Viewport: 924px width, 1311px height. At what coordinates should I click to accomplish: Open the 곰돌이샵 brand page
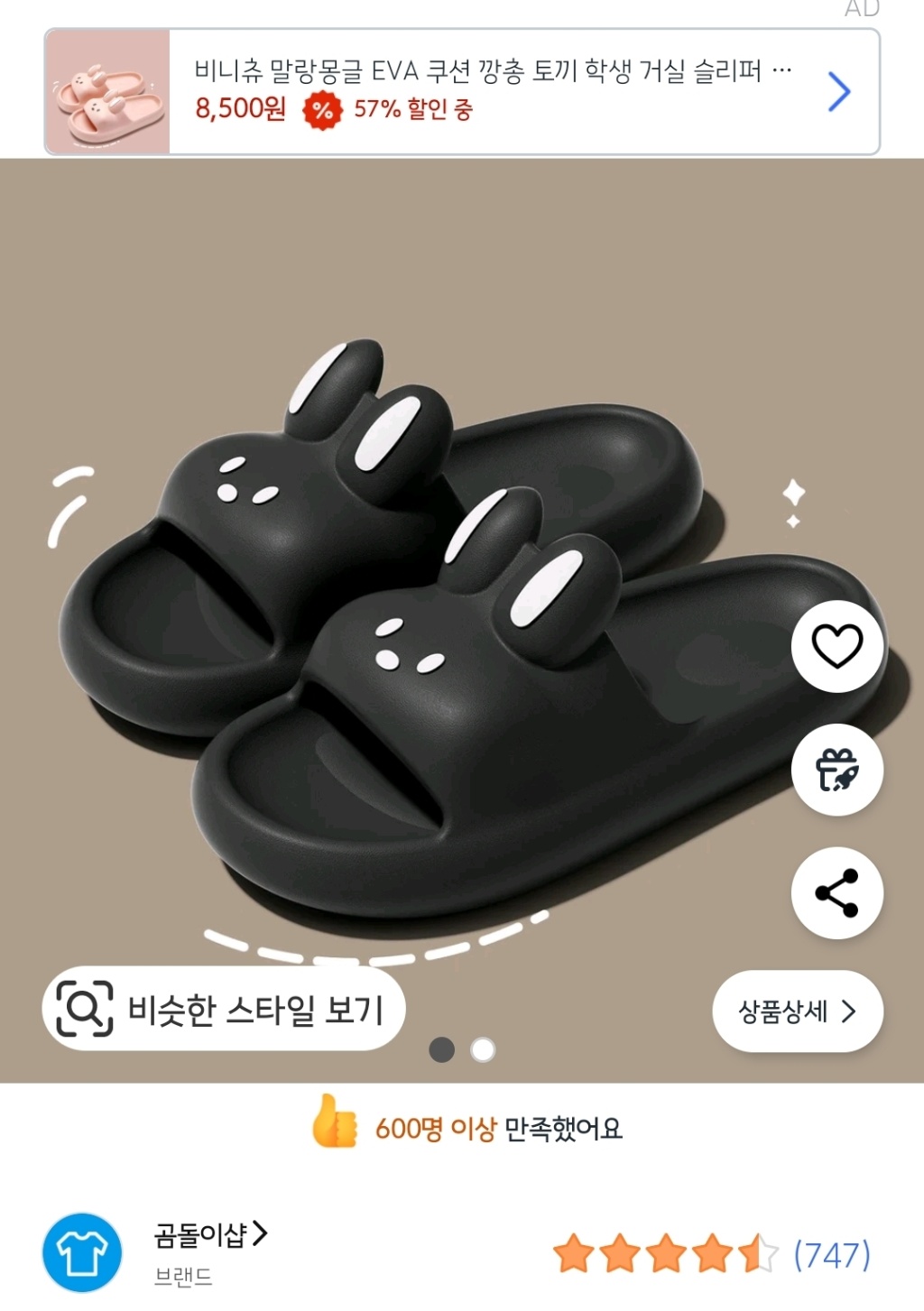[x=210, y=1233]
